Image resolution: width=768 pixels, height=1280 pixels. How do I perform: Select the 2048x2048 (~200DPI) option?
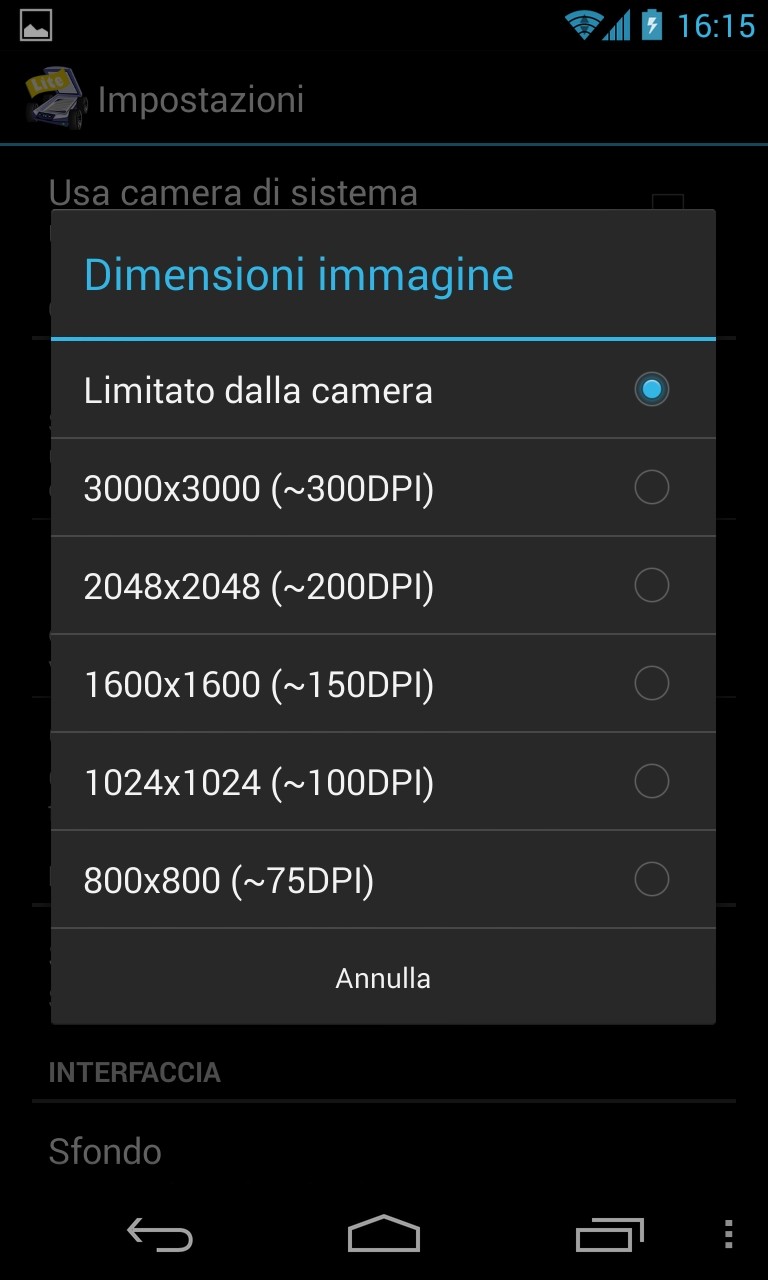pos(383,586)
